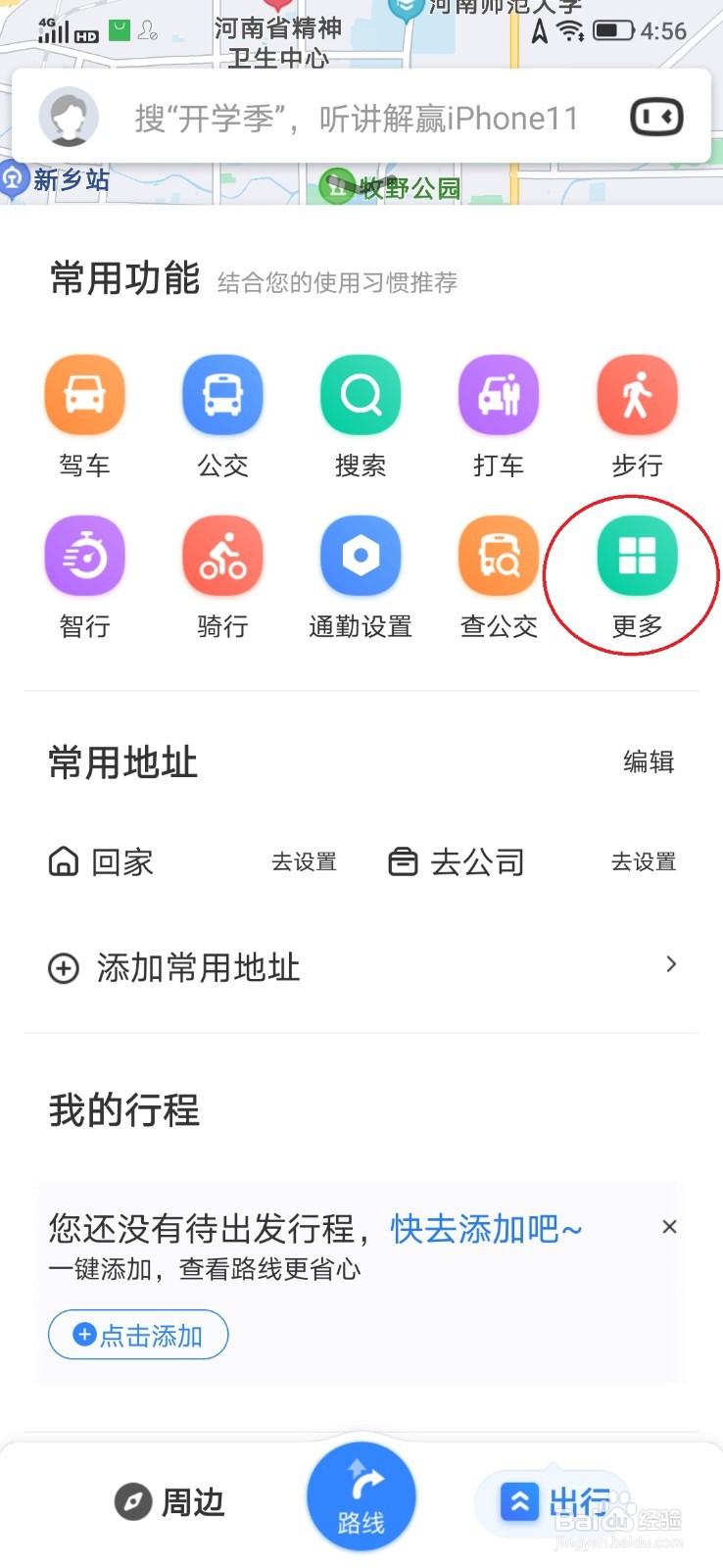Open the 公交 bus transit feature
723x1568 pixels.
point(222,393)
